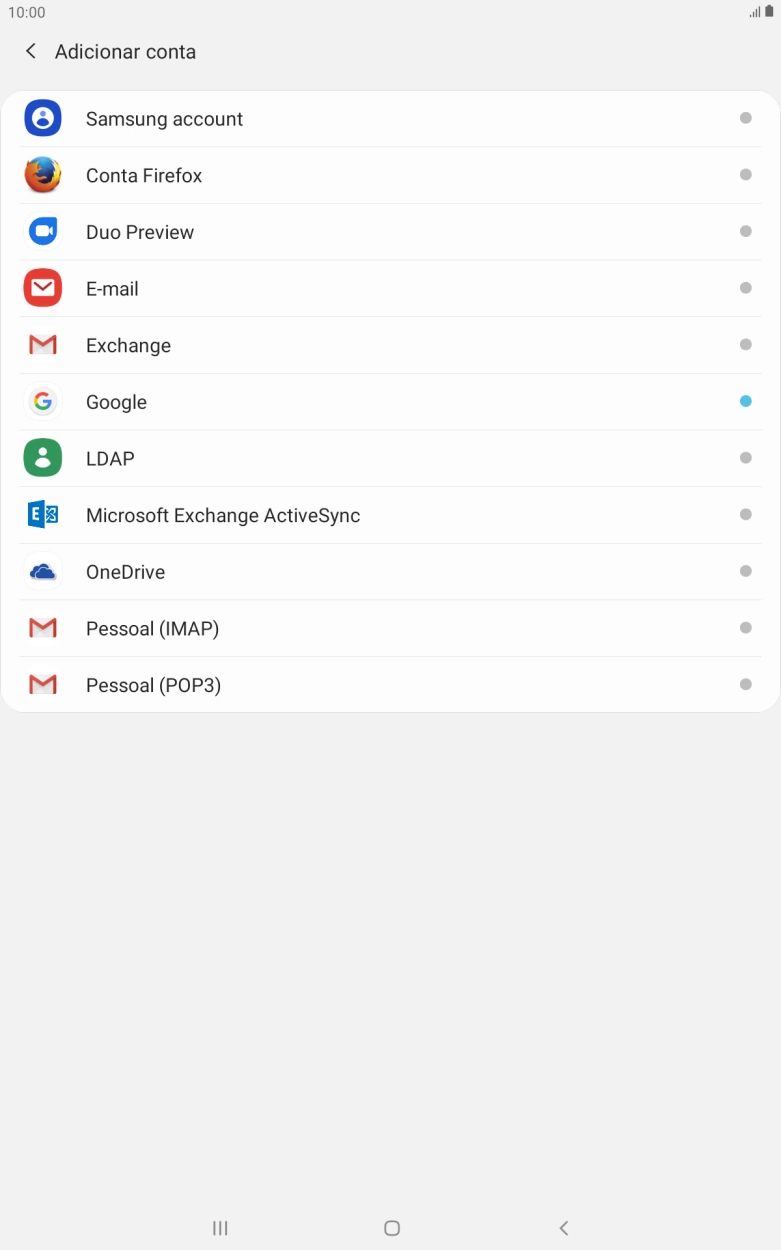Open Microsoft Exchange ActiveSync
The image size is (781, 1250).
(390, 515)
